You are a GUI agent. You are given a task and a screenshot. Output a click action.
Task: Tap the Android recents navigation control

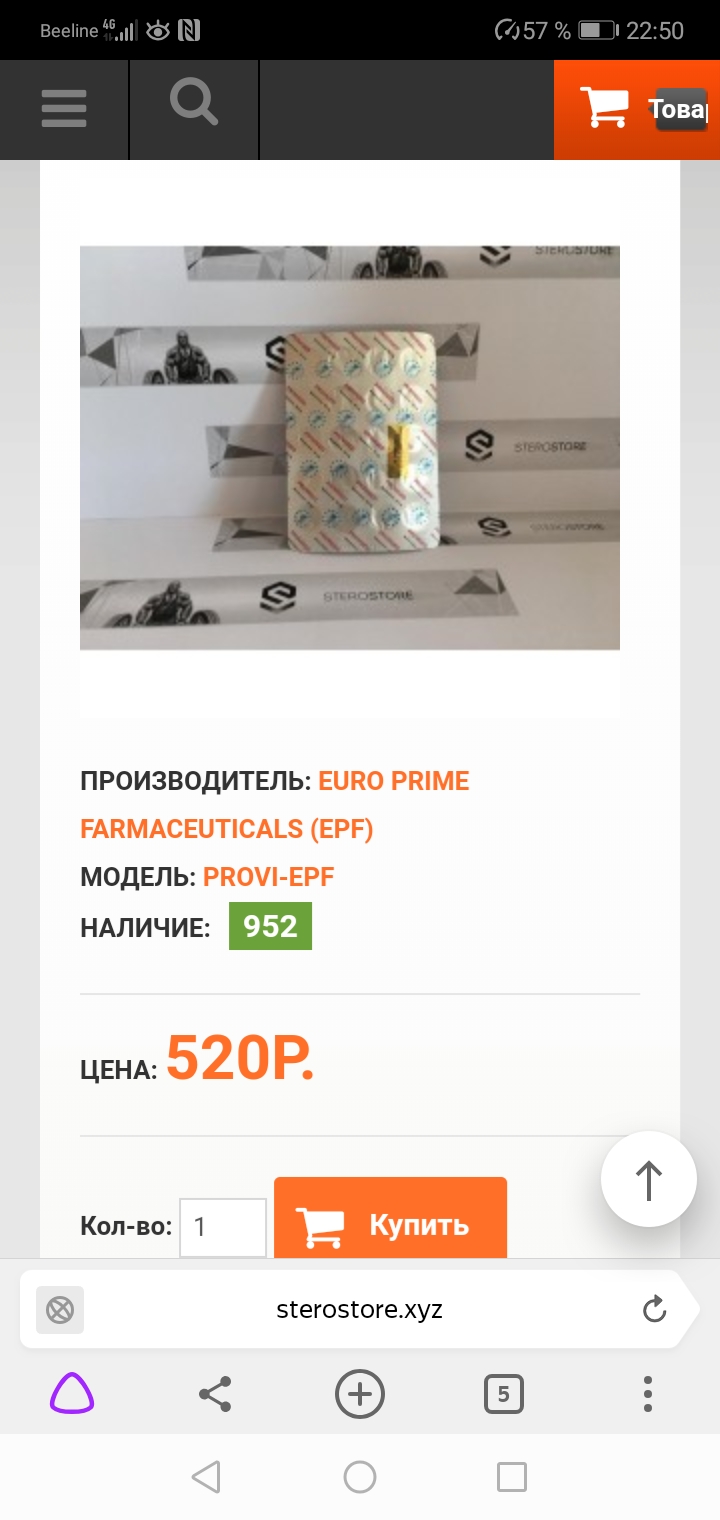[x=512, y=1476]
